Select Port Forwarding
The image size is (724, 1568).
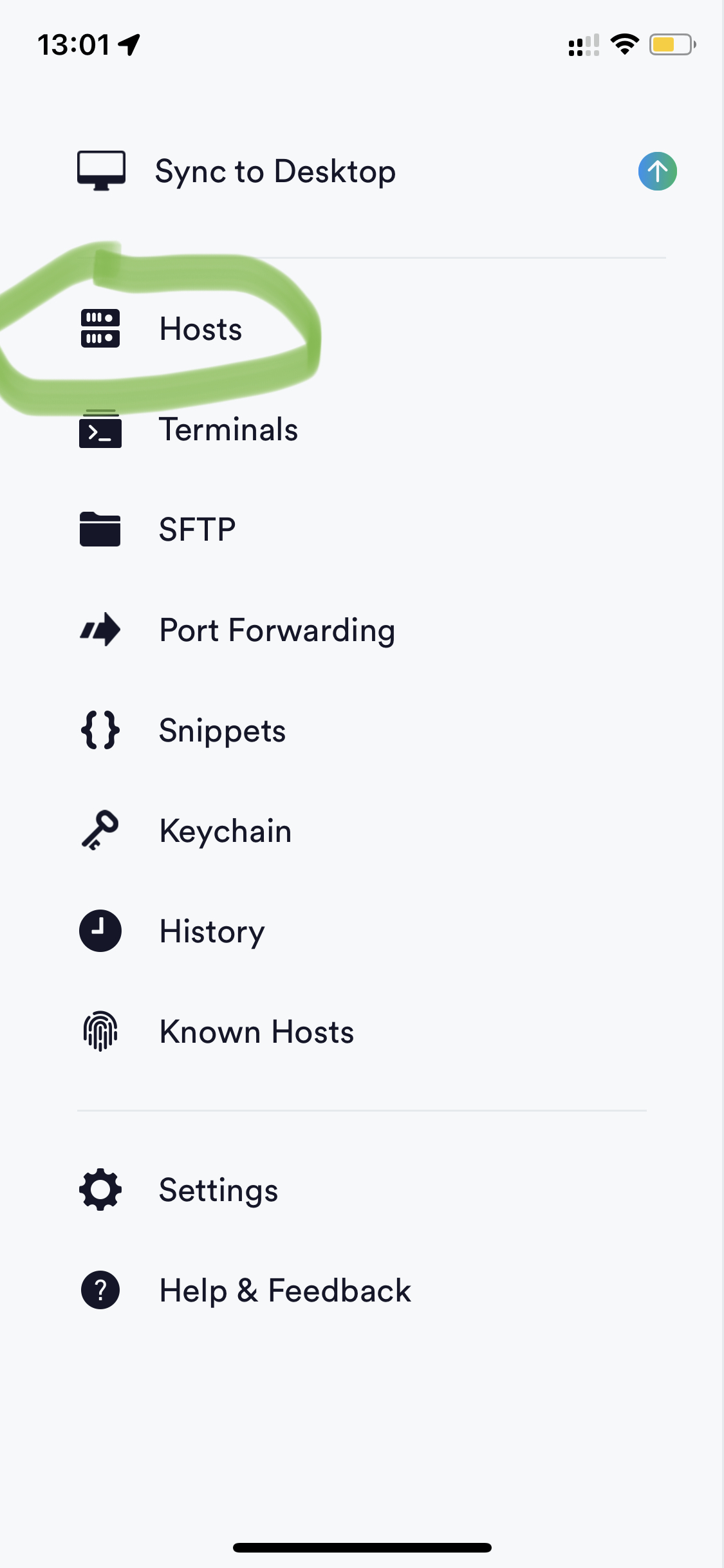[x=362, y=630]
